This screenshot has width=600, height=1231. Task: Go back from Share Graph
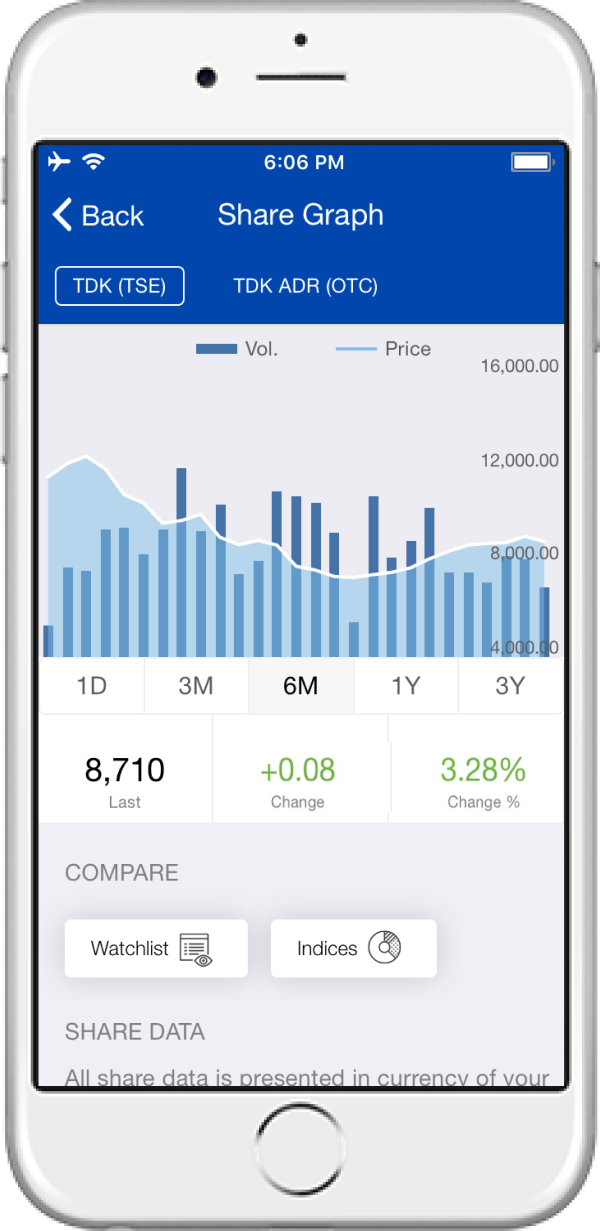point(98,215)
